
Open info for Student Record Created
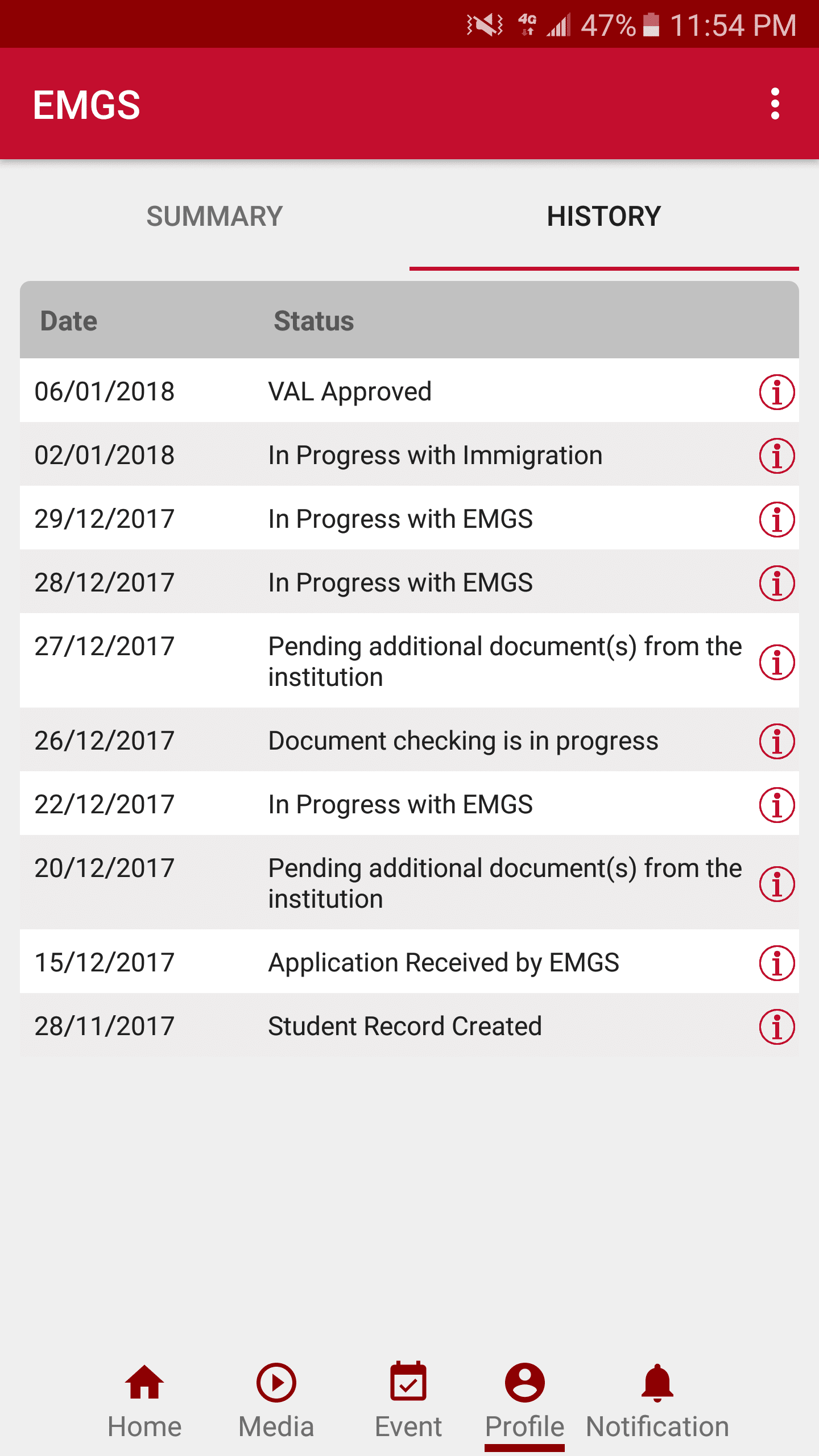tap(776, 1027)
